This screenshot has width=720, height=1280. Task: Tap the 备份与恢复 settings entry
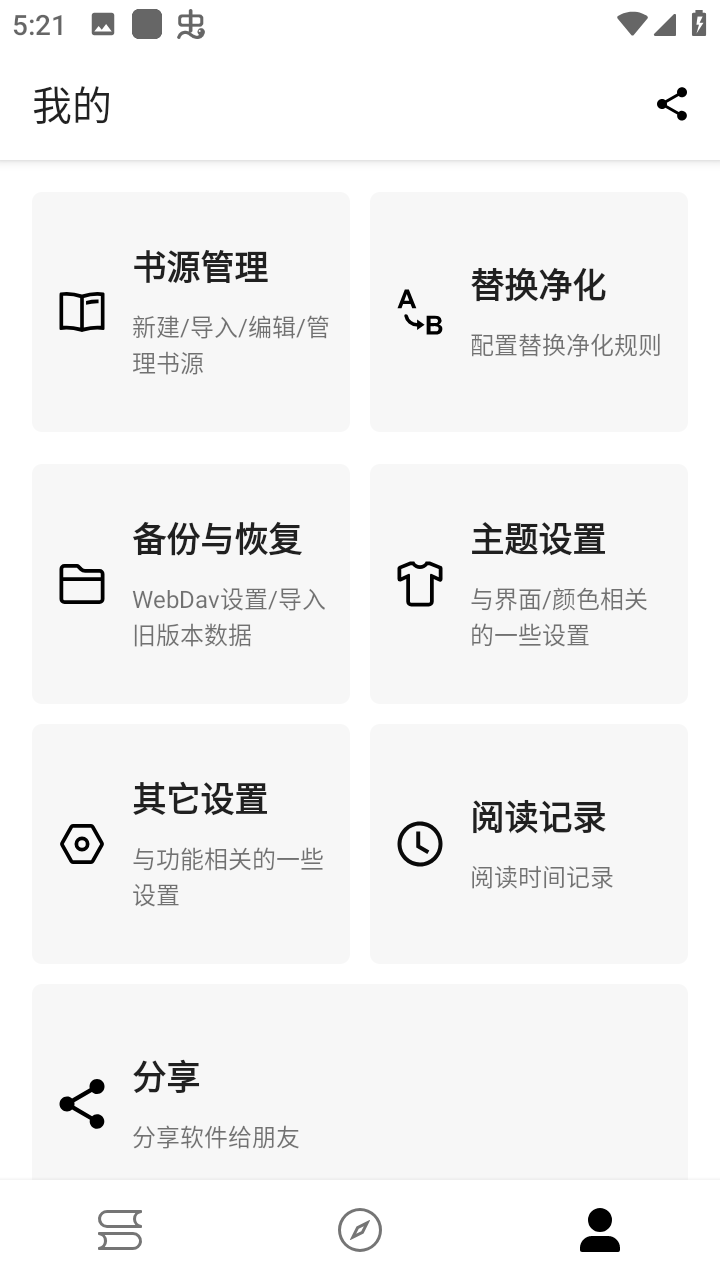(x=190, y=583)
